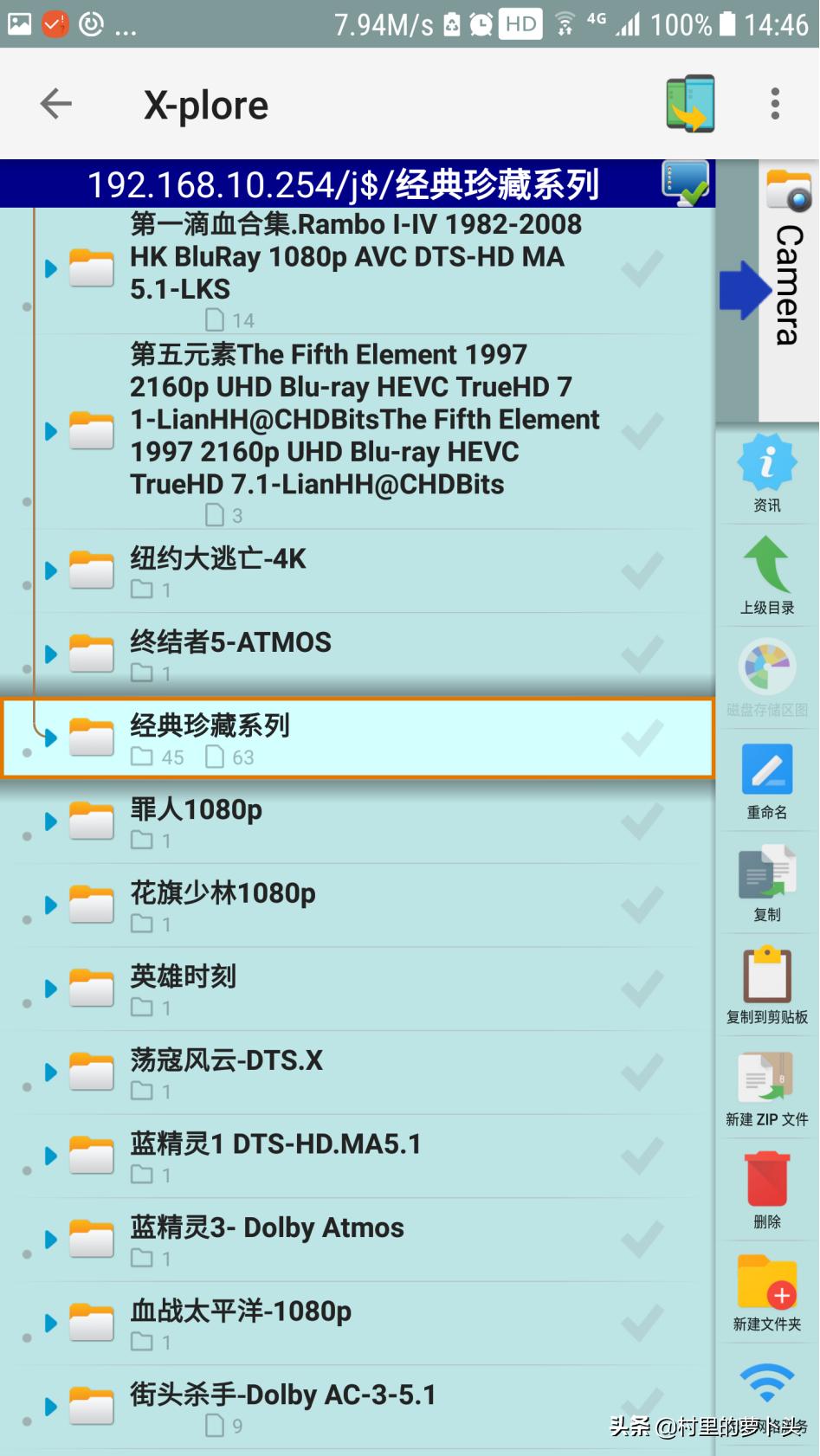Expand the 罪人1080p folder arrow
This screenshot has width=820, height=1456.
click(x=50, y=821)
